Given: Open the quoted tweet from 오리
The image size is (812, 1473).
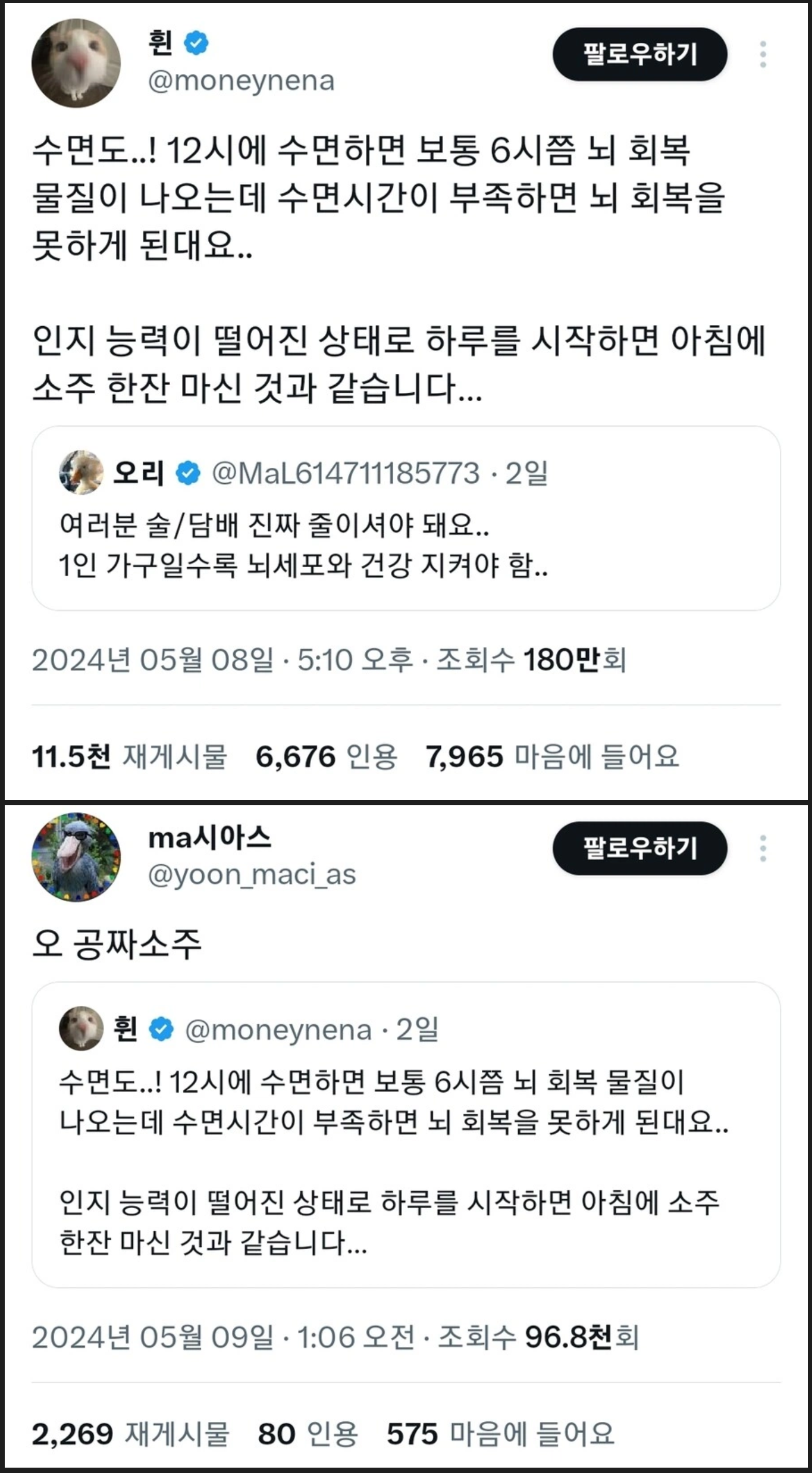Looking at the screenshot, I should 406,518.
